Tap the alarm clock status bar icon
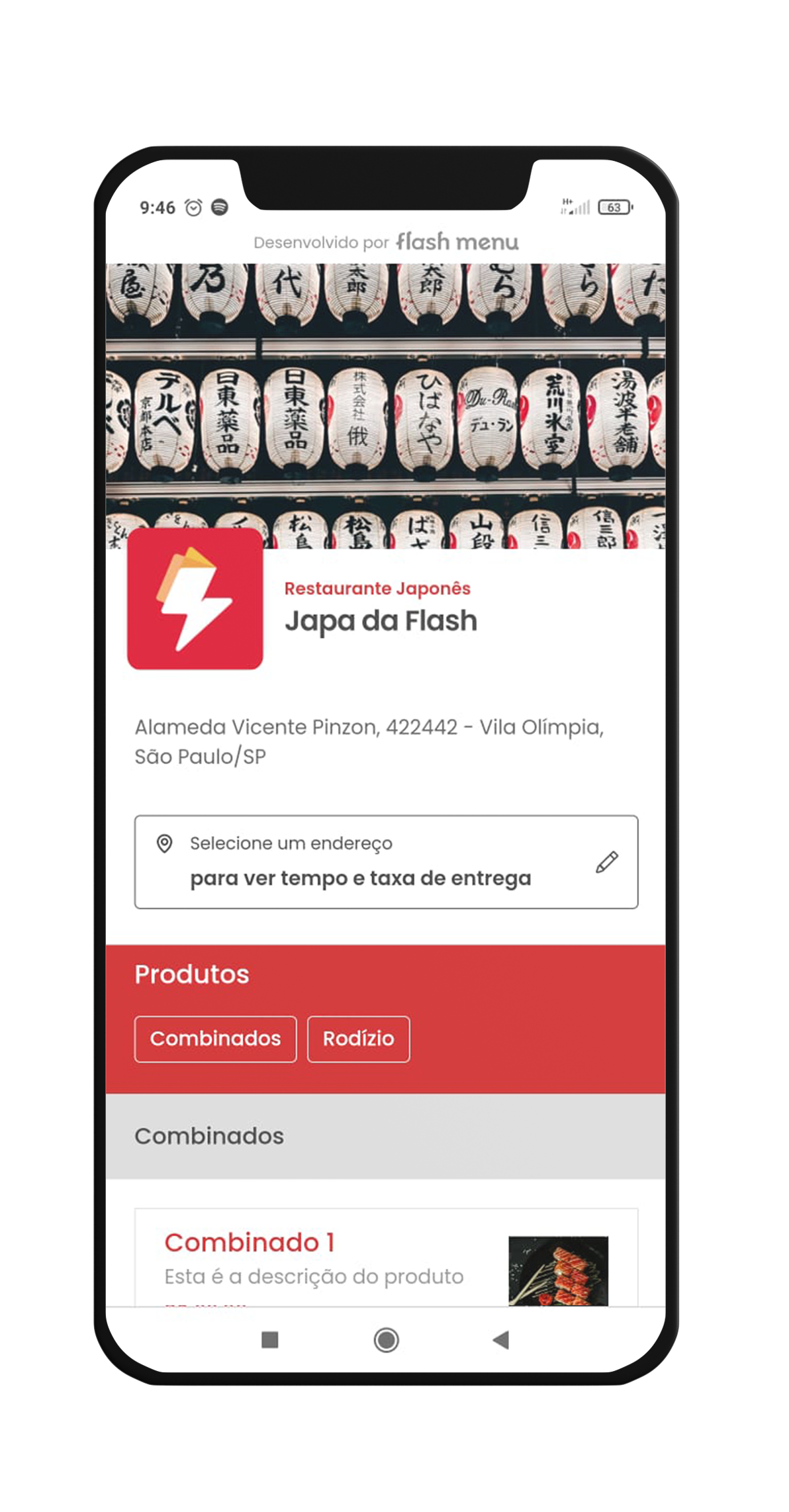This screenshot has height=1512, width=789. tap(191, 207)
